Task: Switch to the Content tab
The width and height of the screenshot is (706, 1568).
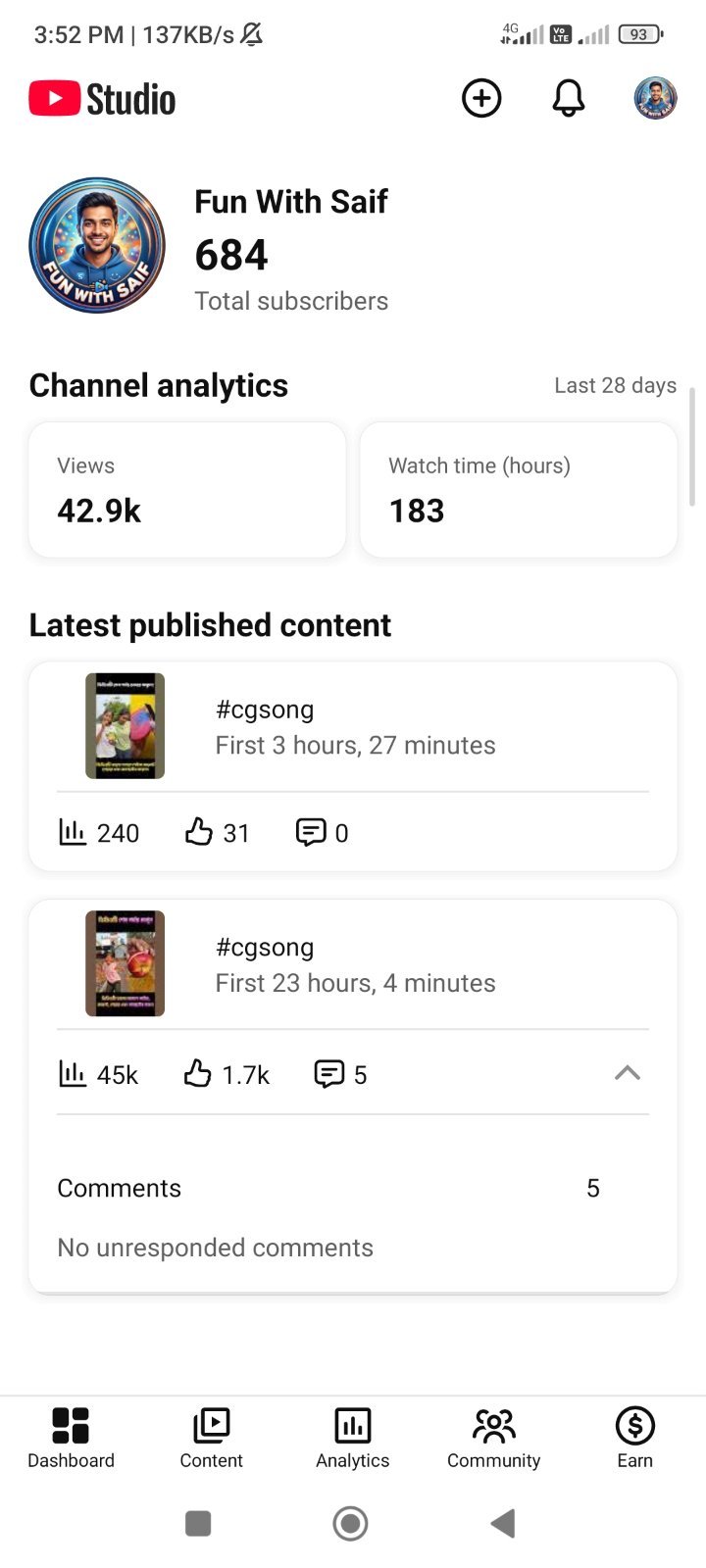Action: coord(212,1438)
